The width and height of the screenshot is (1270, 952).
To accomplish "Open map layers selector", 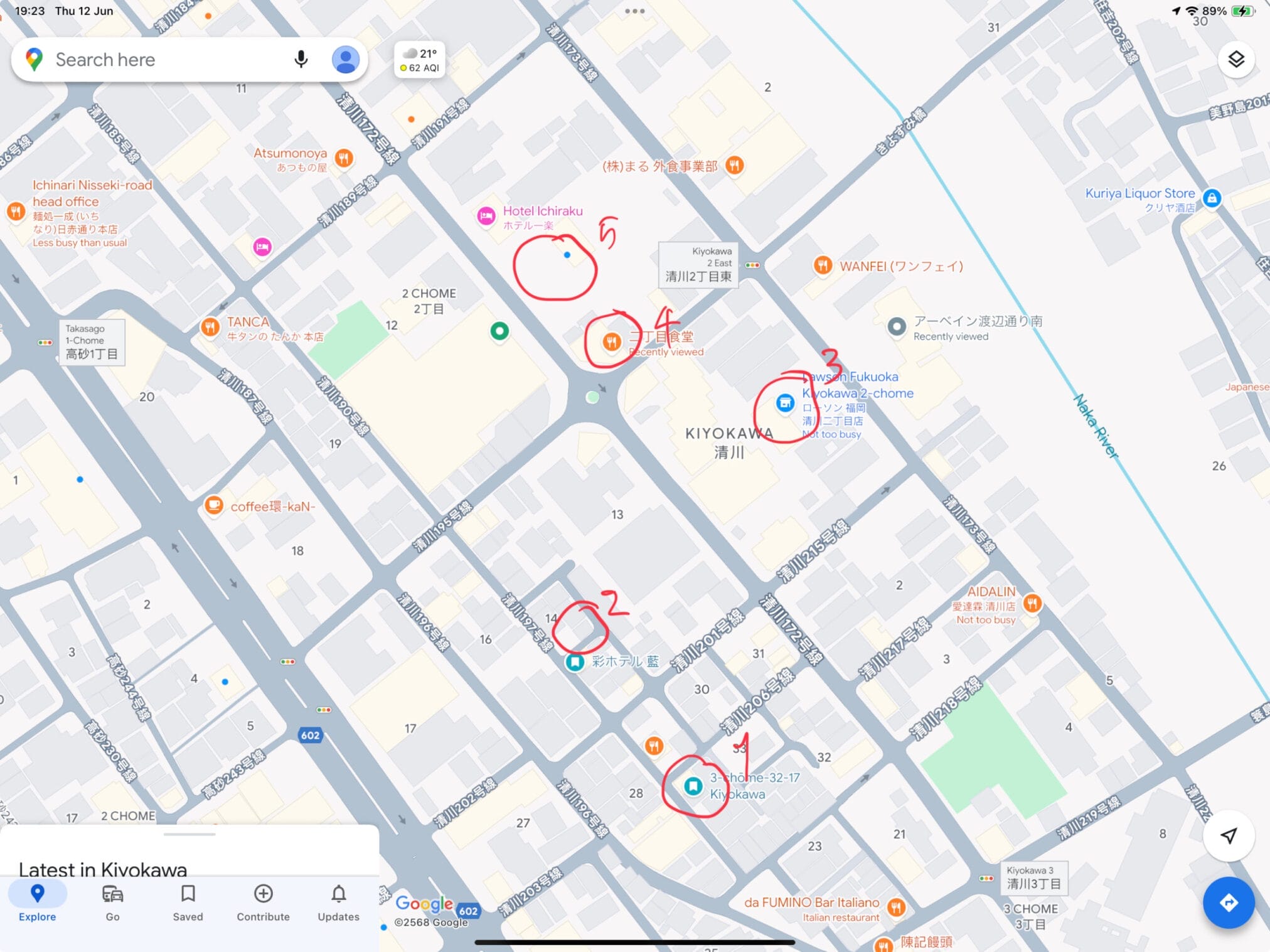I will pyautogui.click(x=1235, y=60).
